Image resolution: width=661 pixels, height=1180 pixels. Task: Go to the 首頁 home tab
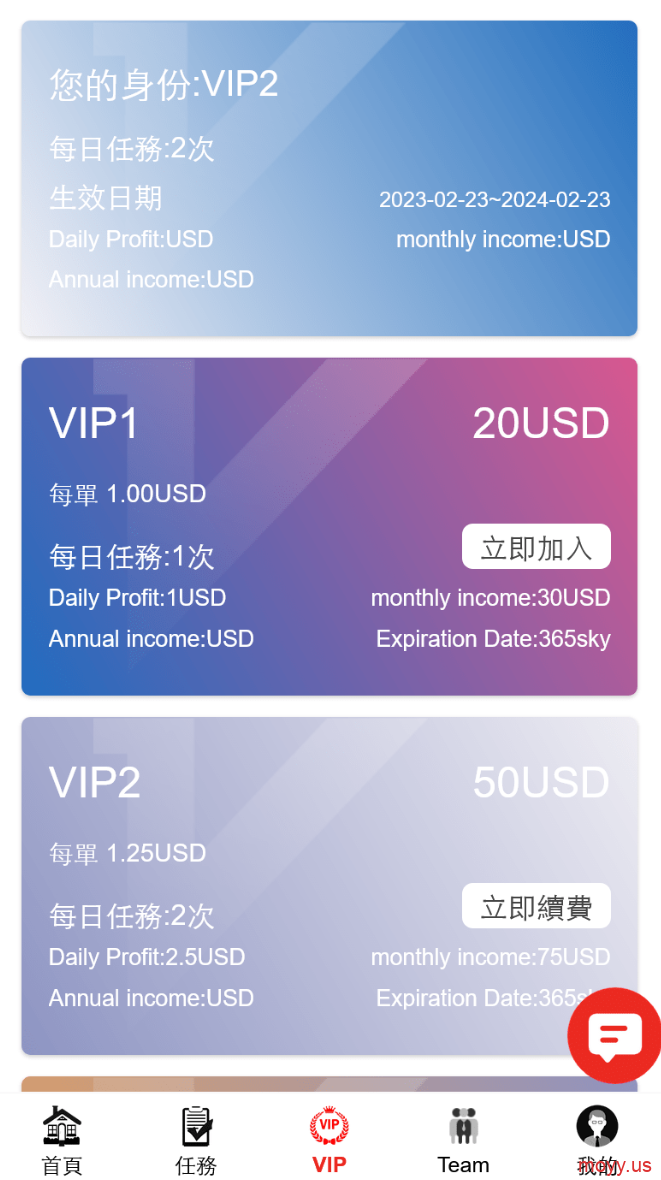(62, 1139)
